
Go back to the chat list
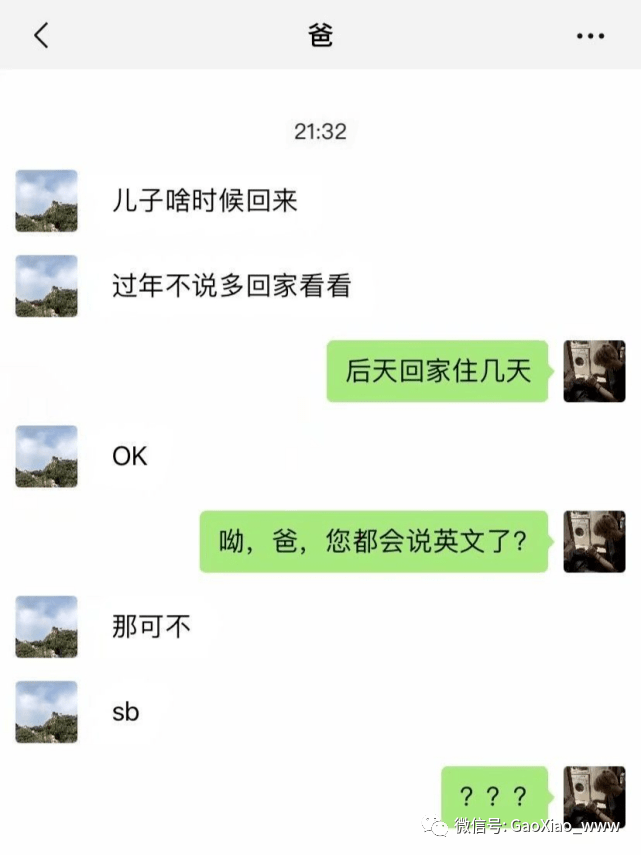(41, 36)
